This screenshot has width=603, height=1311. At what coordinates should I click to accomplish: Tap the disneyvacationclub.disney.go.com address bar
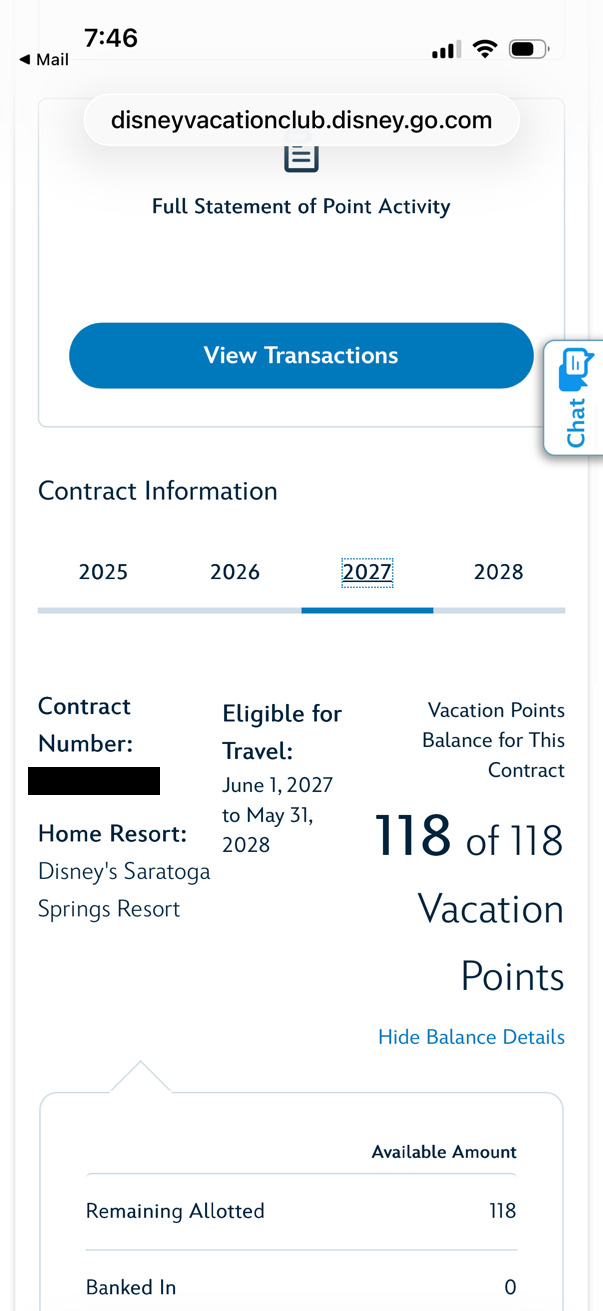click(301, 121)
